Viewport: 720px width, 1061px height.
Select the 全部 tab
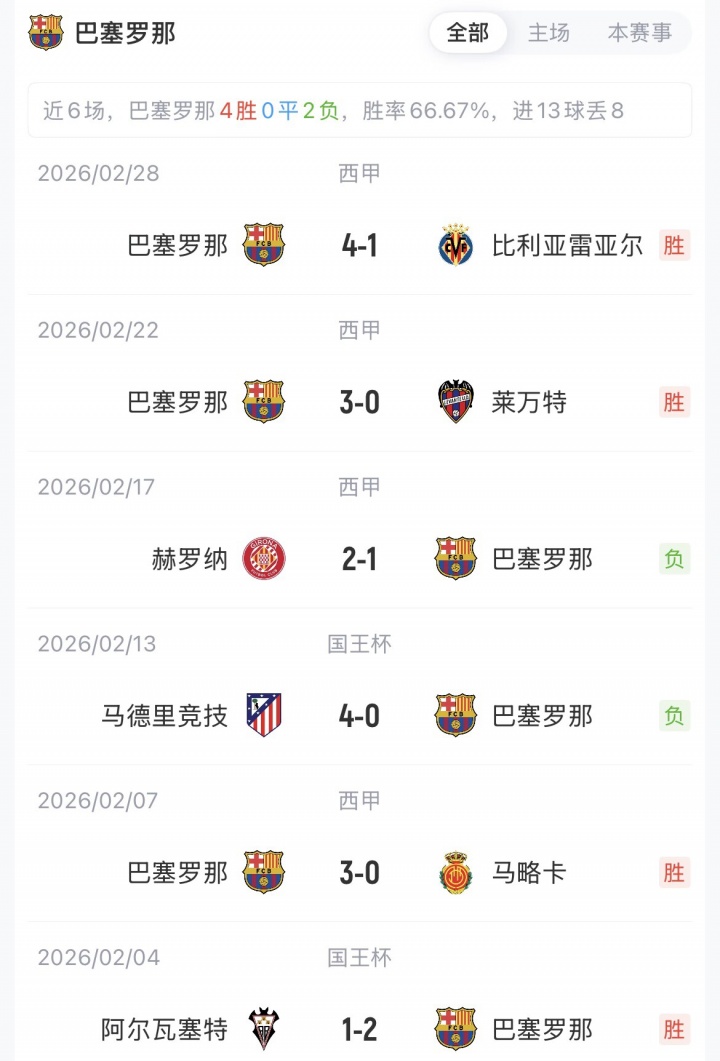click(x=467, y=32)
